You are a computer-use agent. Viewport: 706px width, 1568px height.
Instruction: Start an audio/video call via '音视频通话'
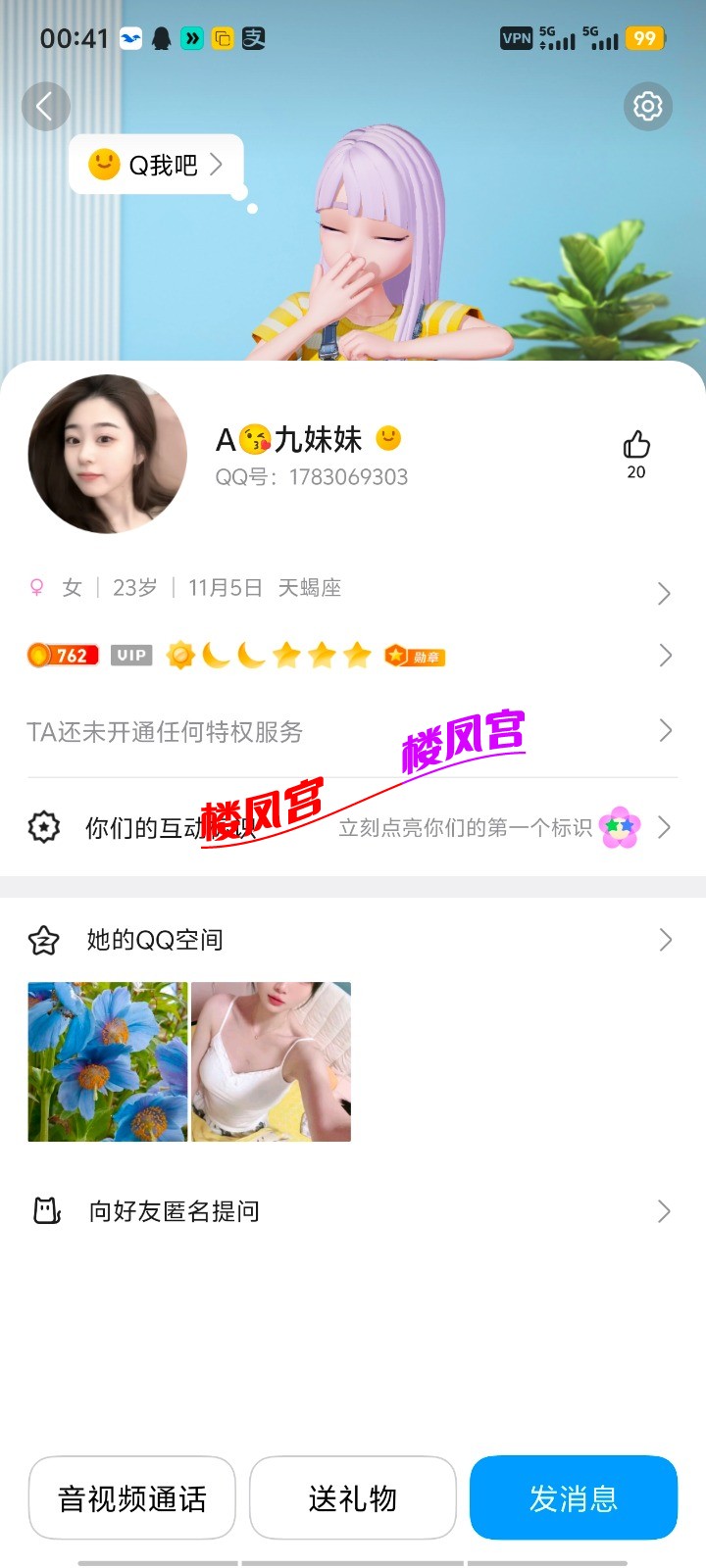tap(132, 1498)
